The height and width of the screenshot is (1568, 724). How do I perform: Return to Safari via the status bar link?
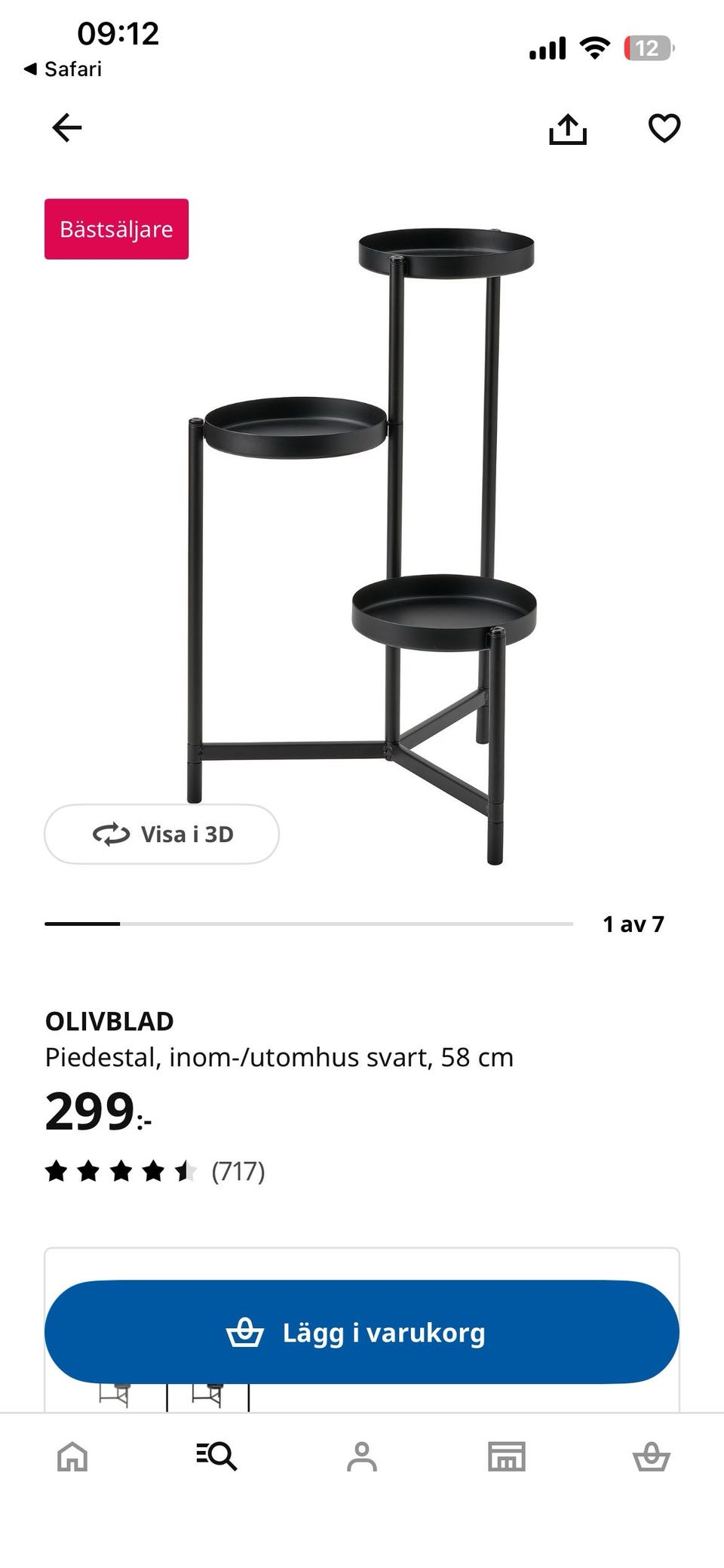click(x=63, y=69)
